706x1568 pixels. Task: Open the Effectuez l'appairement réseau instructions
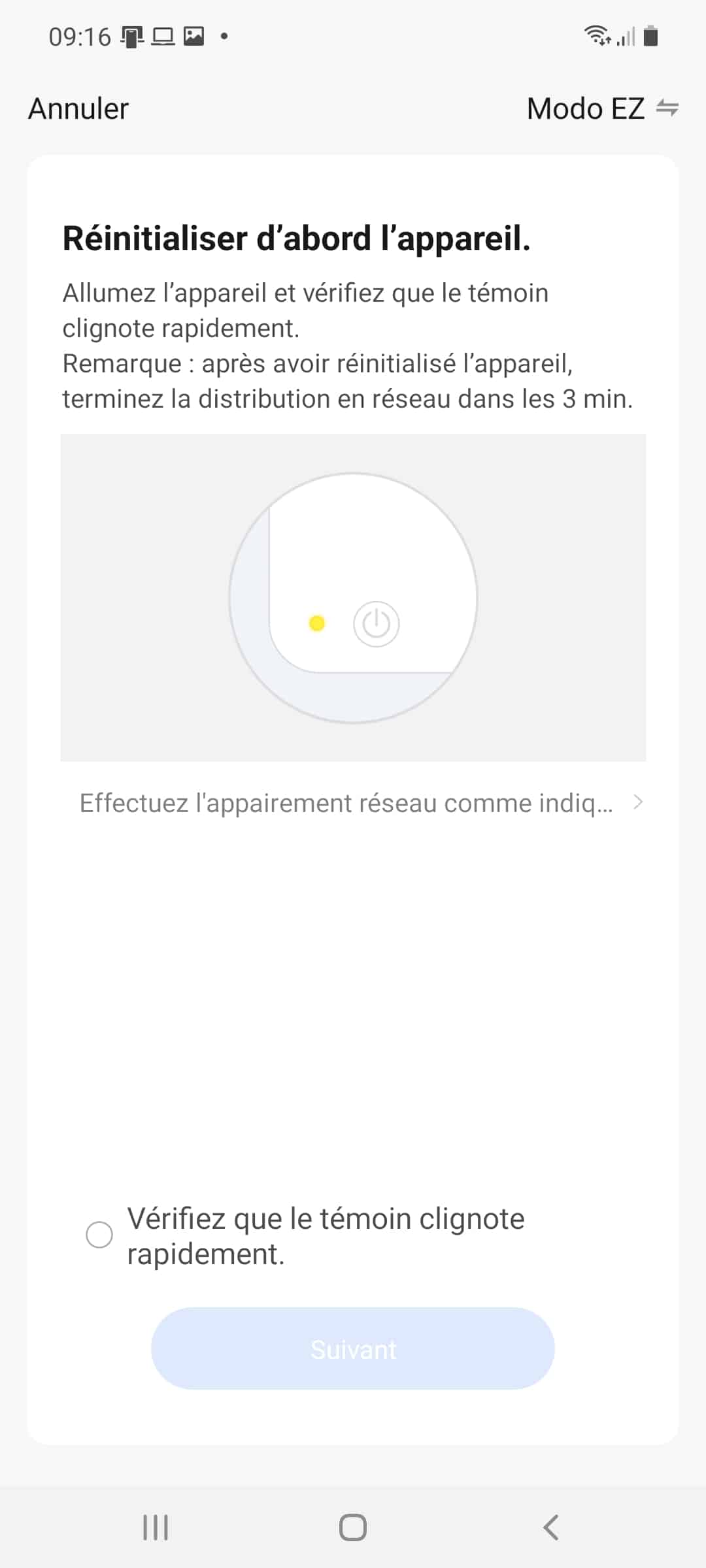coord(361,803)
